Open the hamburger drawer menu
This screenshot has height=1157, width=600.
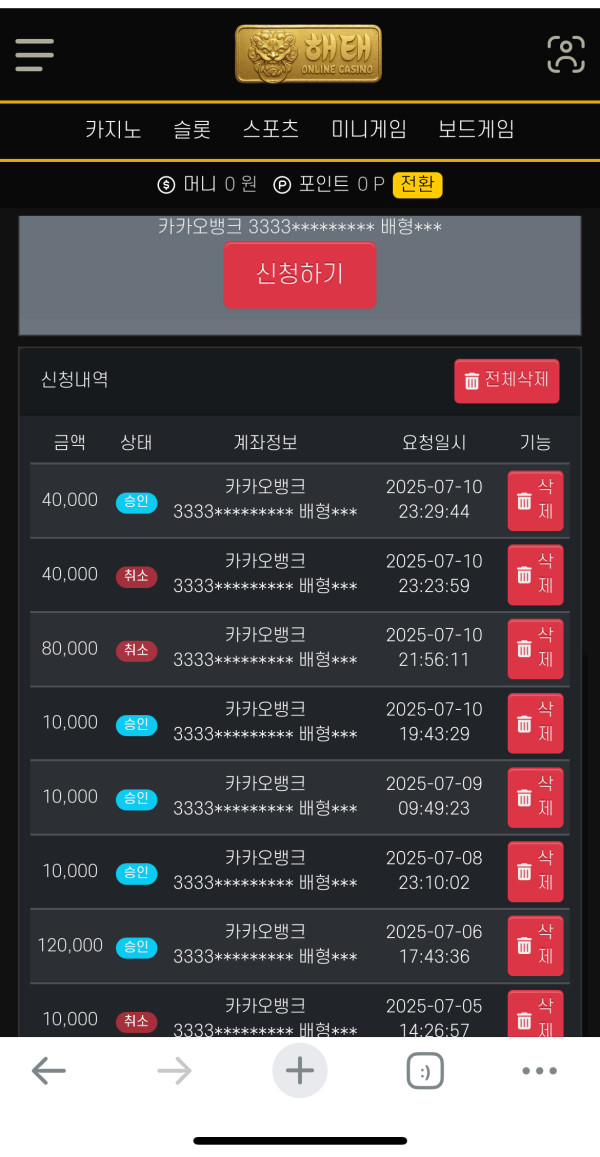tap(34, 55)
